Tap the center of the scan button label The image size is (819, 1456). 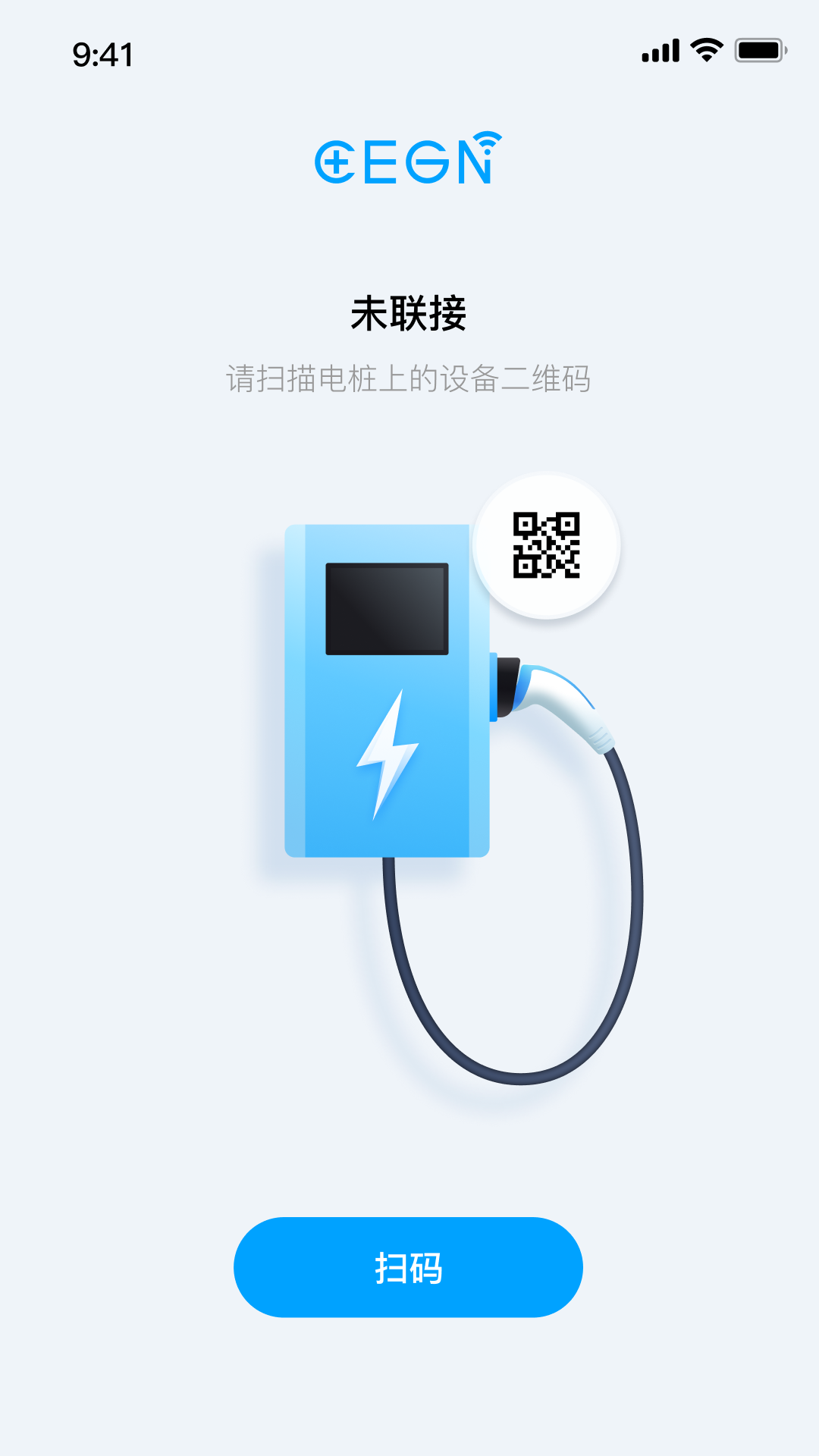pos(409,1266)
